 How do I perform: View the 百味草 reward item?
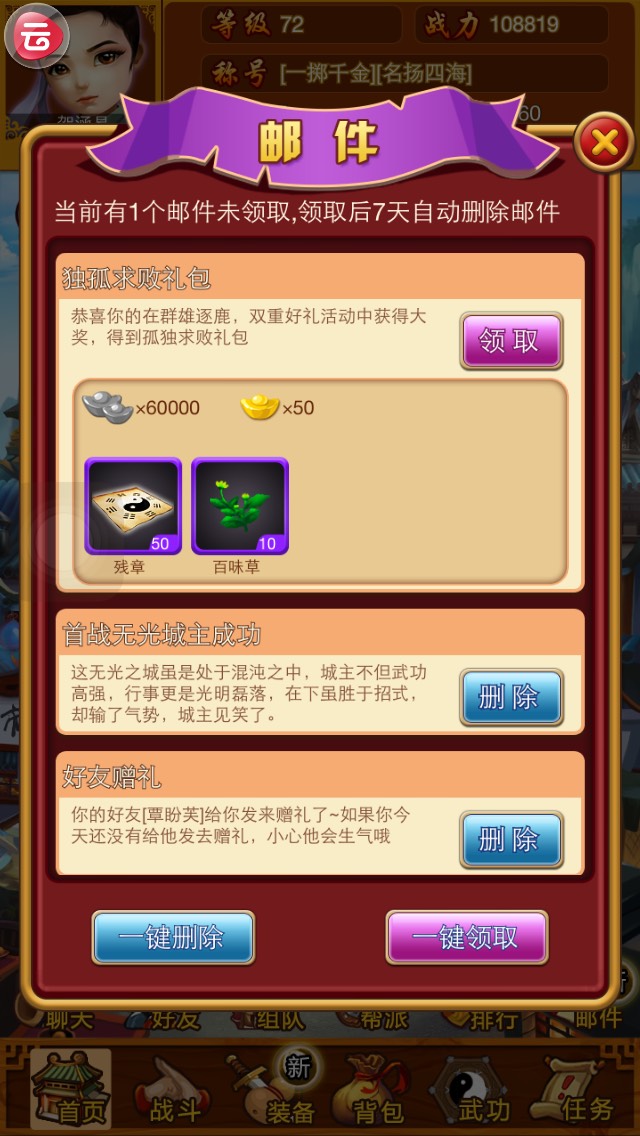pos(240,506)
